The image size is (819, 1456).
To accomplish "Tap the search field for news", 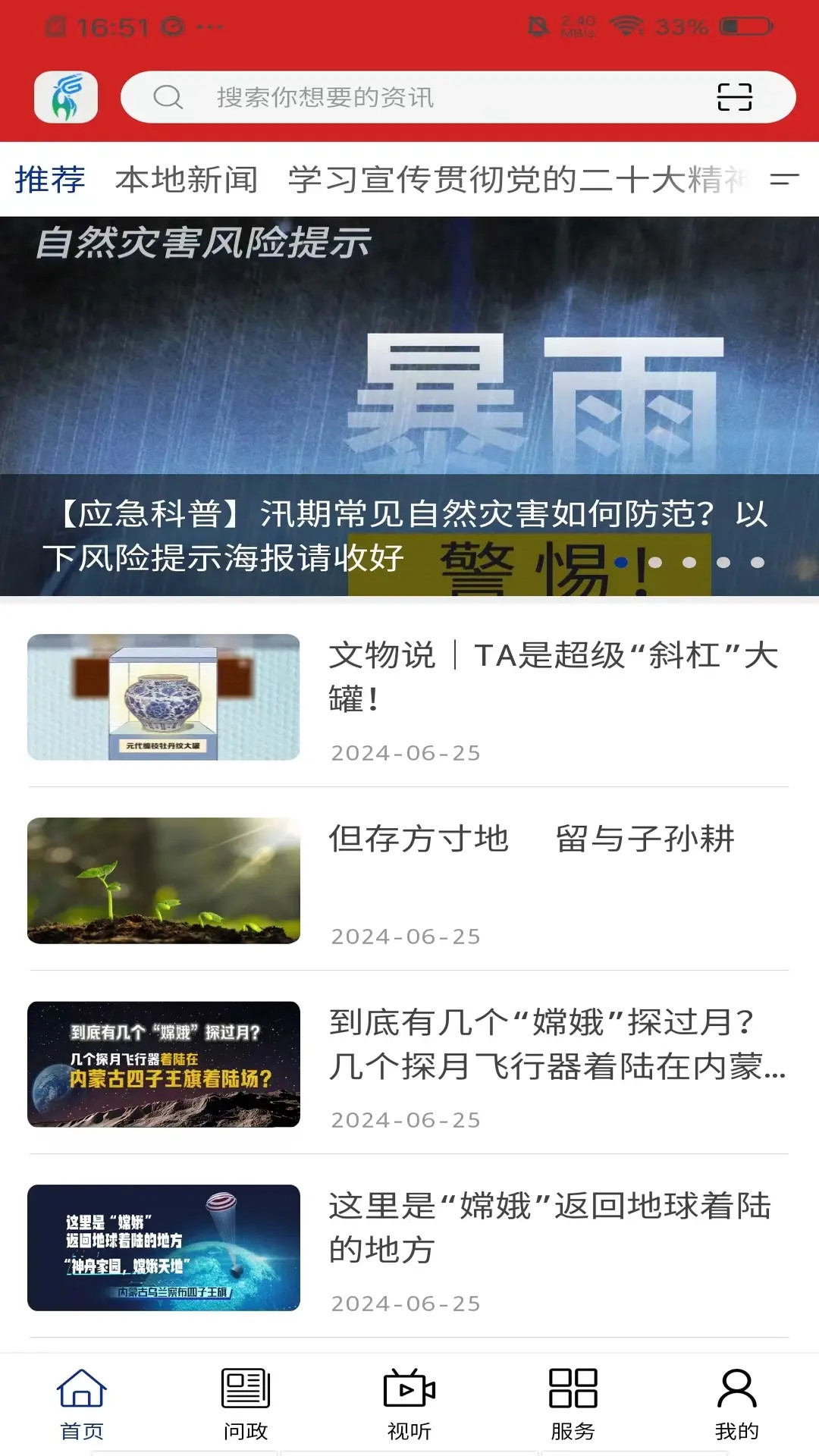I will [x=425, y=97].
